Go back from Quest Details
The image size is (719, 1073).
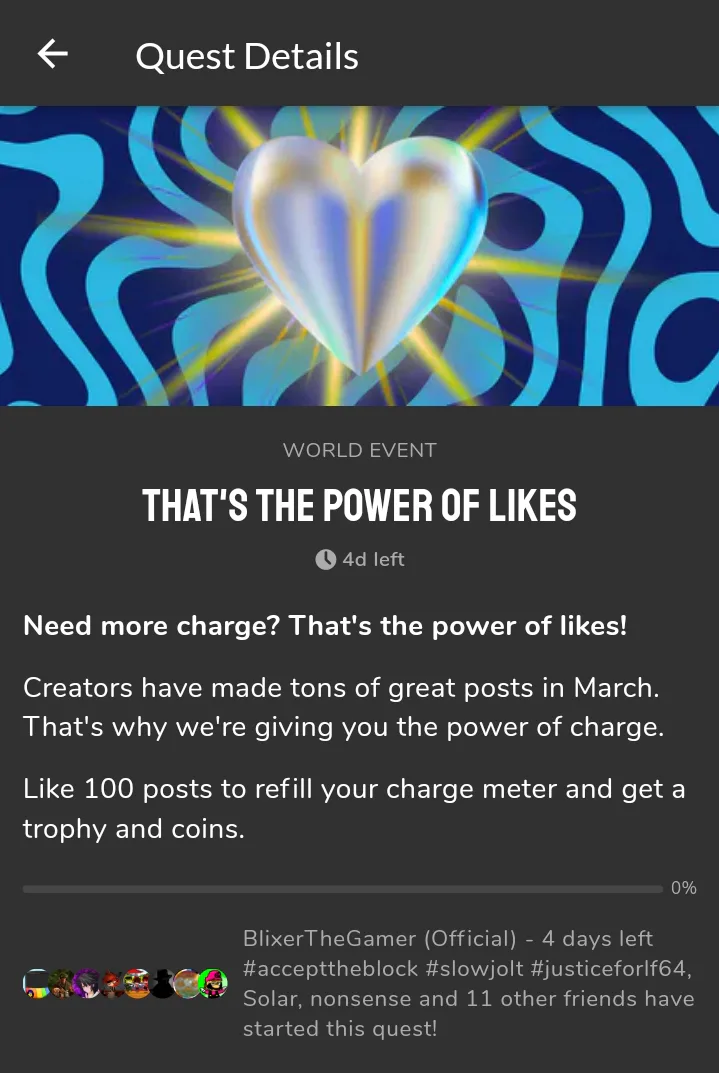click(52, 54)
